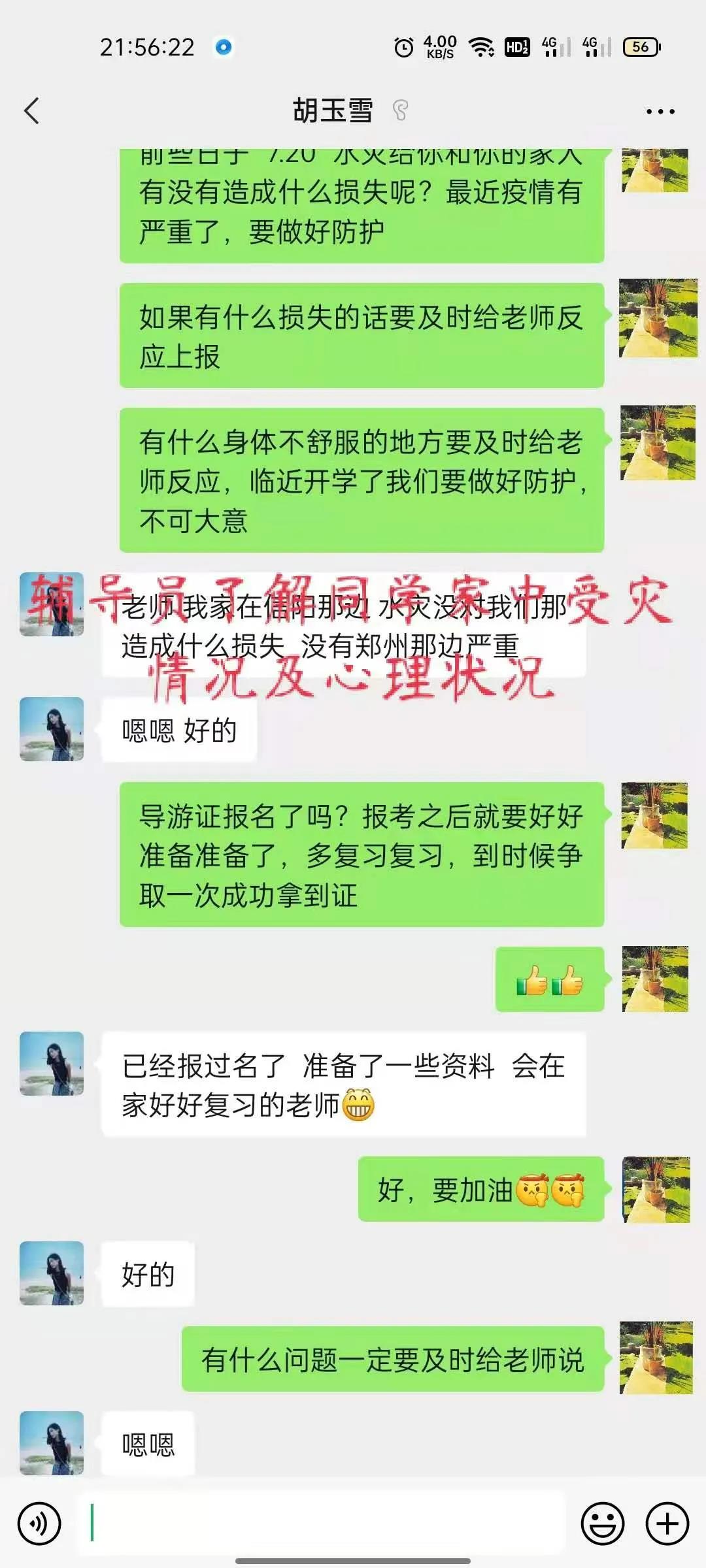
Task: Open contact avatar beside the 已经报过名了 message
Action: point(52,1064)
